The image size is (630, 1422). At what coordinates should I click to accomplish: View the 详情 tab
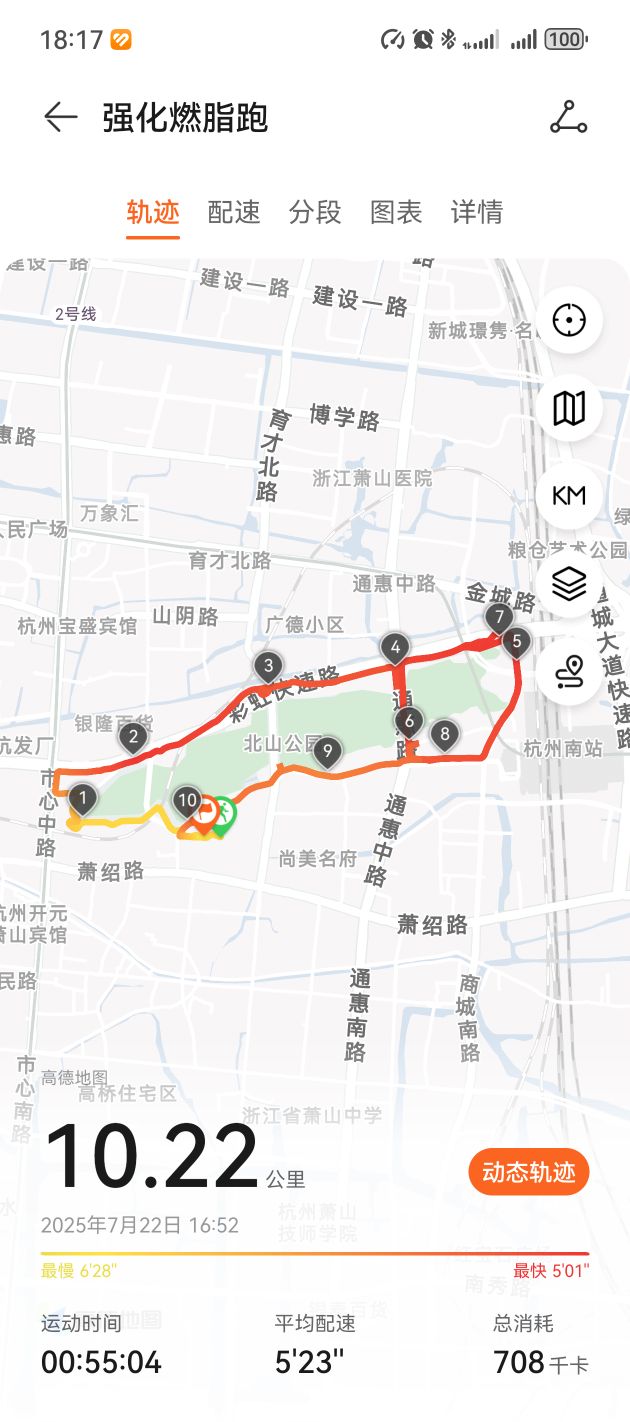pyautogui.click(x=476, y=212)
